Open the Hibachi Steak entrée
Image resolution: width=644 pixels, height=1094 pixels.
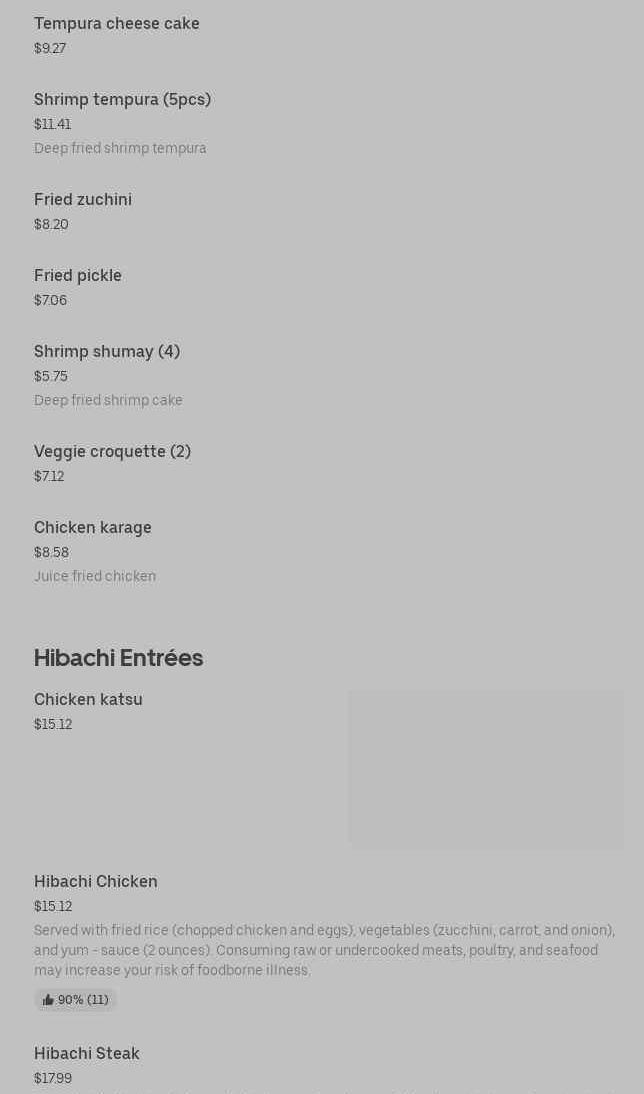pos(87,1054)
